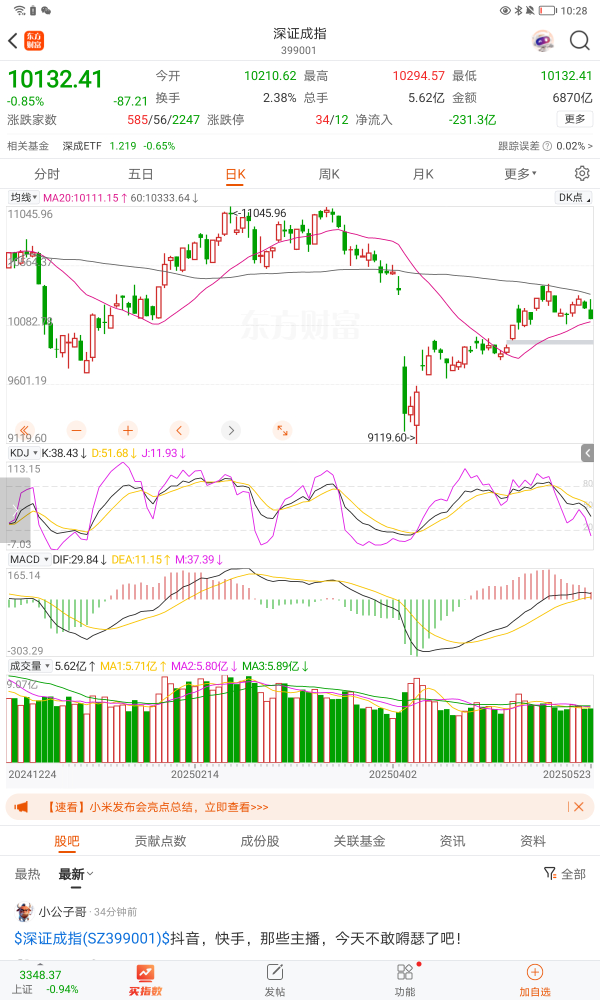The image size is (600, 1000).
Task: Zoom in the chart with plus button
Action: click(128, 431)
